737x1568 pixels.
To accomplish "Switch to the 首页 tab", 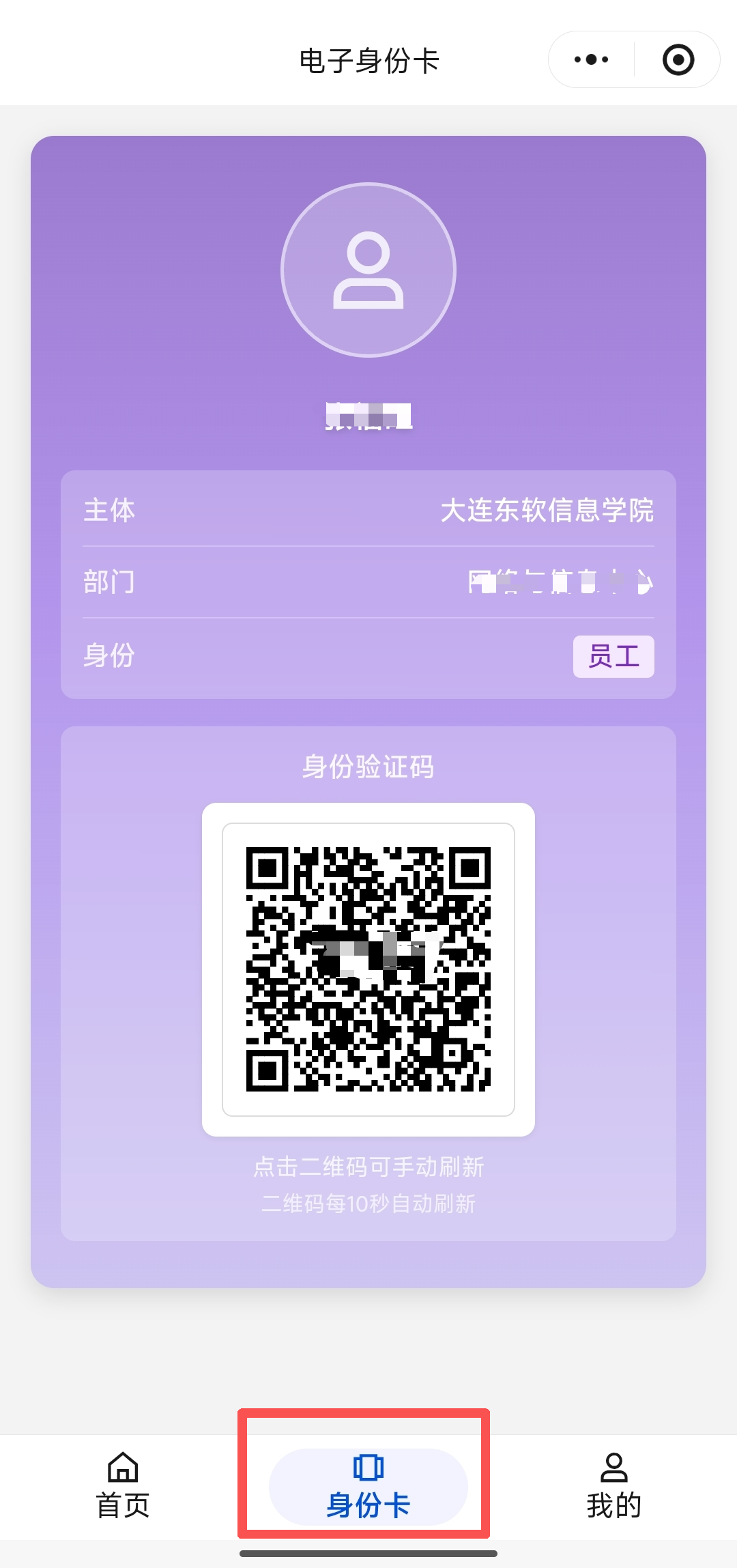I will coord(123,1486).
